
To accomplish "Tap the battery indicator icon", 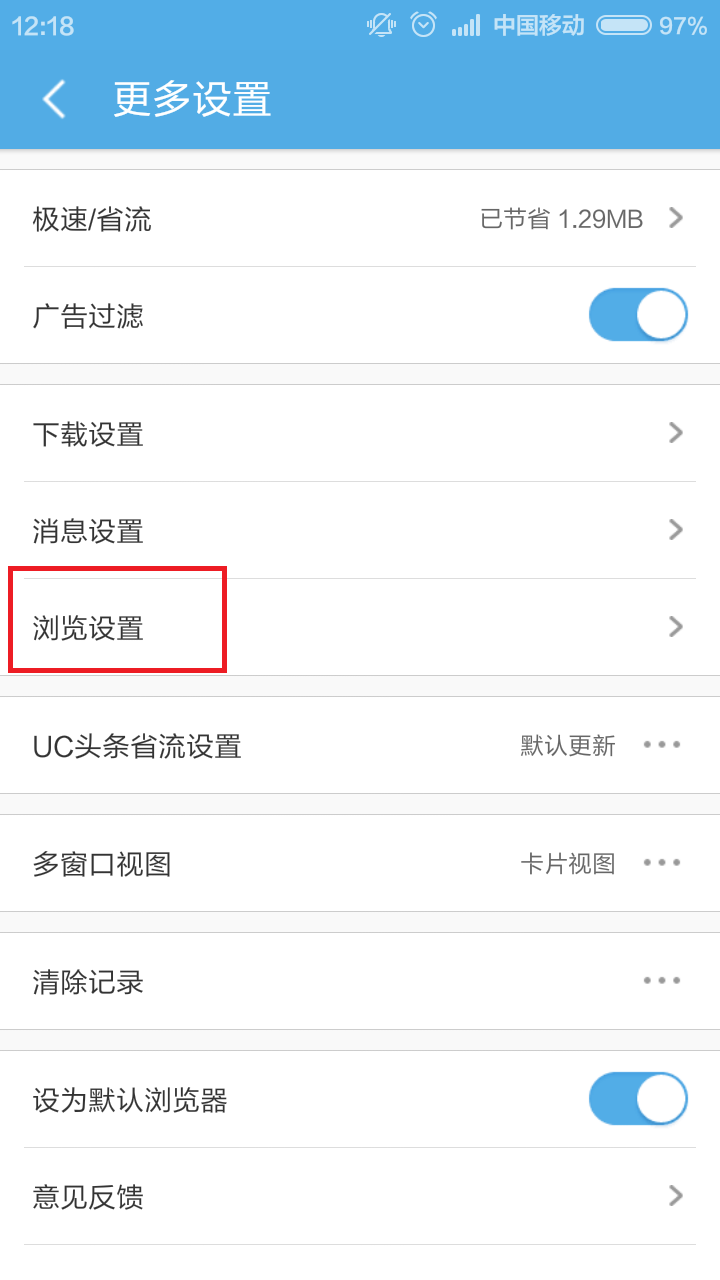I will 625,25.
